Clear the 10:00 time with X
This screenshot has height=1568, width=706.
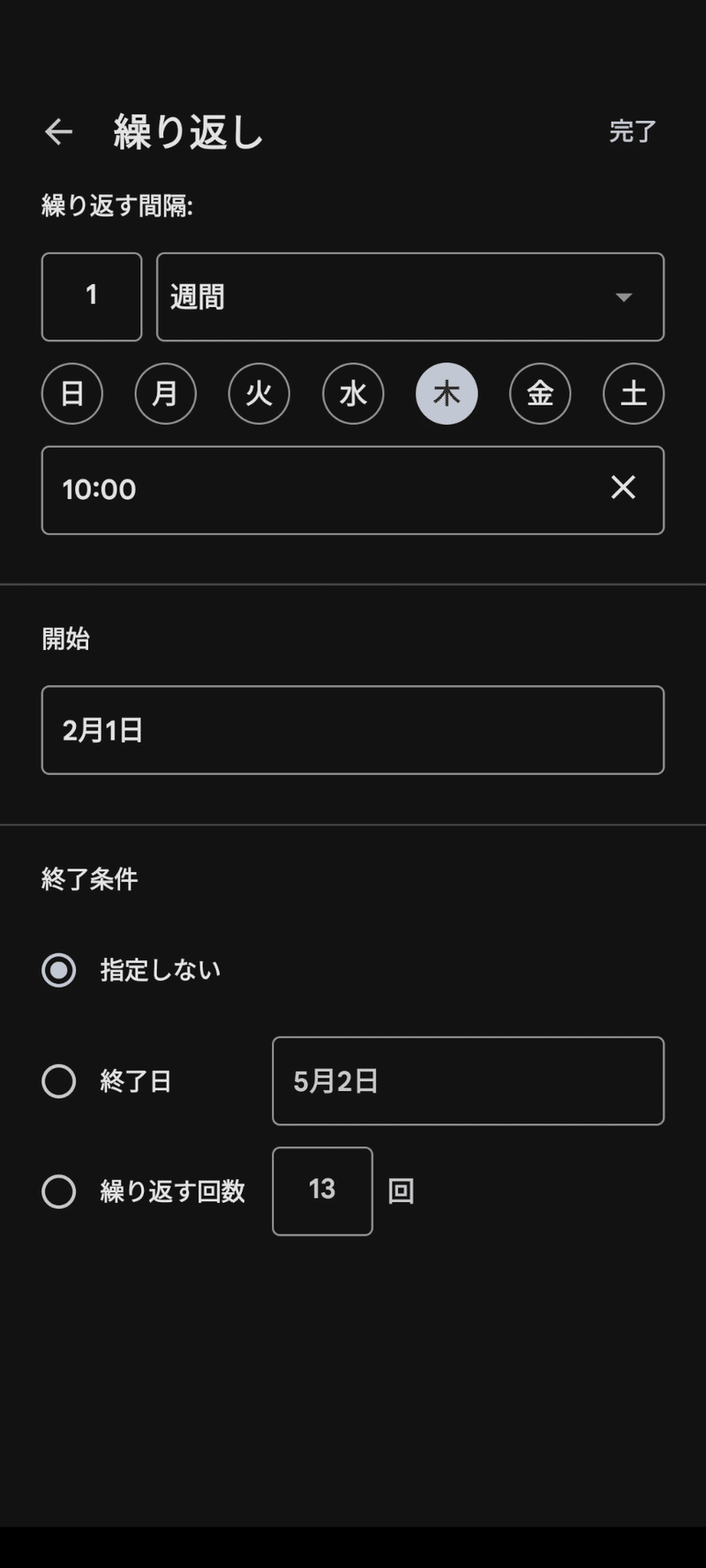pos(623,488)
